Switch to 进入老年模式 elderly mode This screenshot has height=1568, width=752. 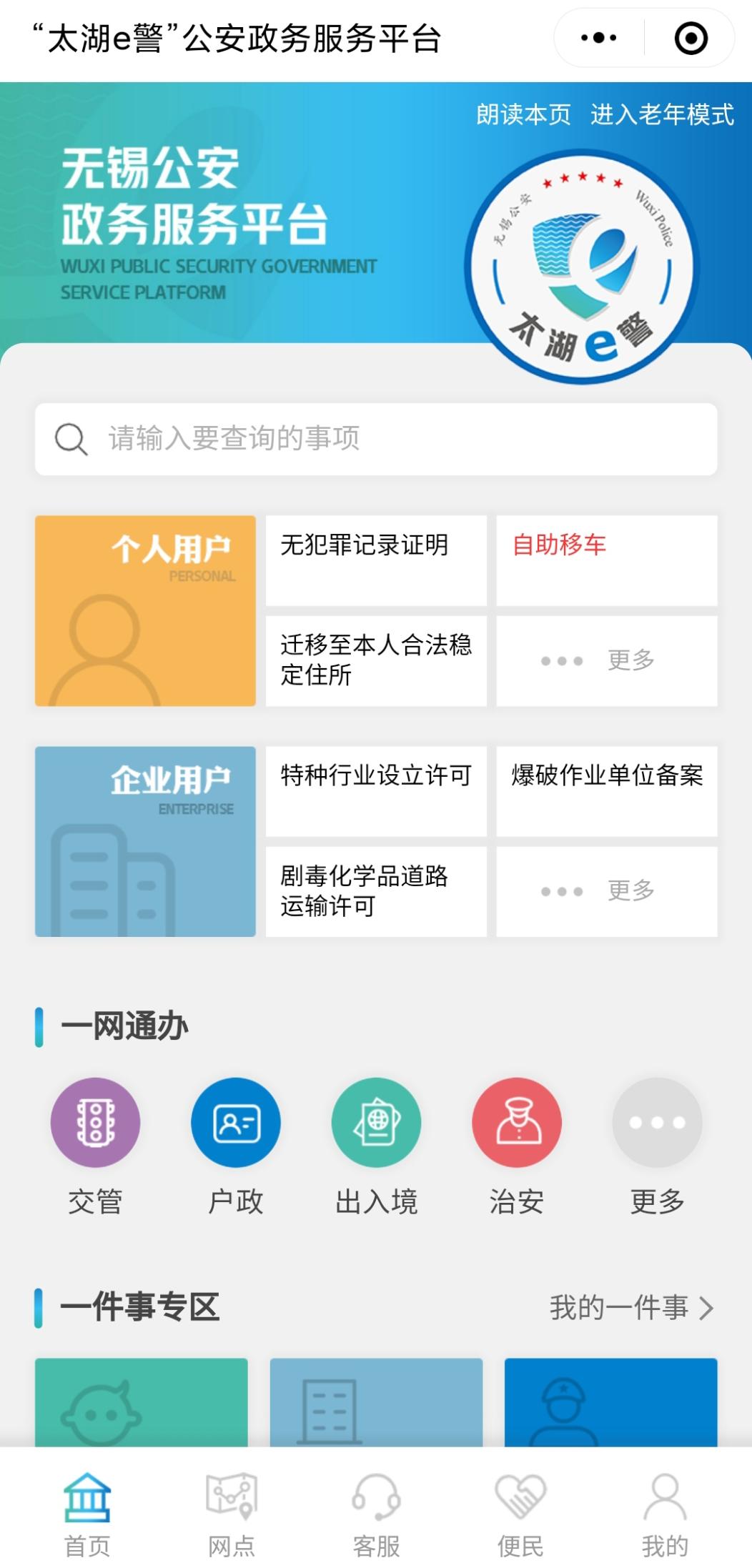[662, 114]
